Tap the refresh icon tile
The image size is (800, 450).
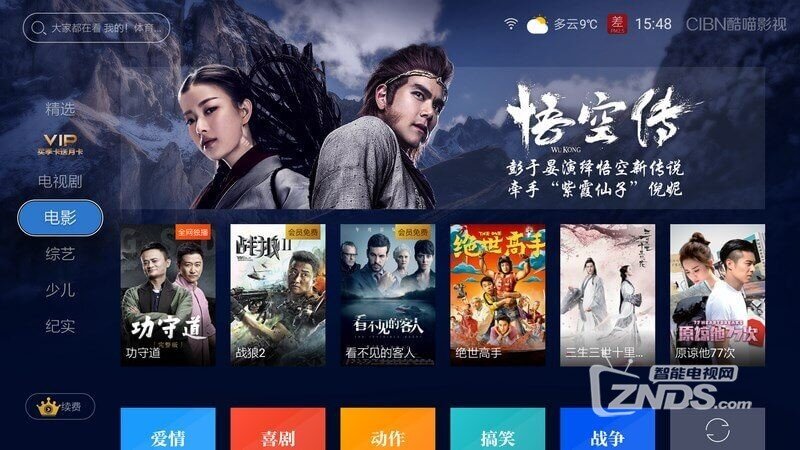[717, 430]
